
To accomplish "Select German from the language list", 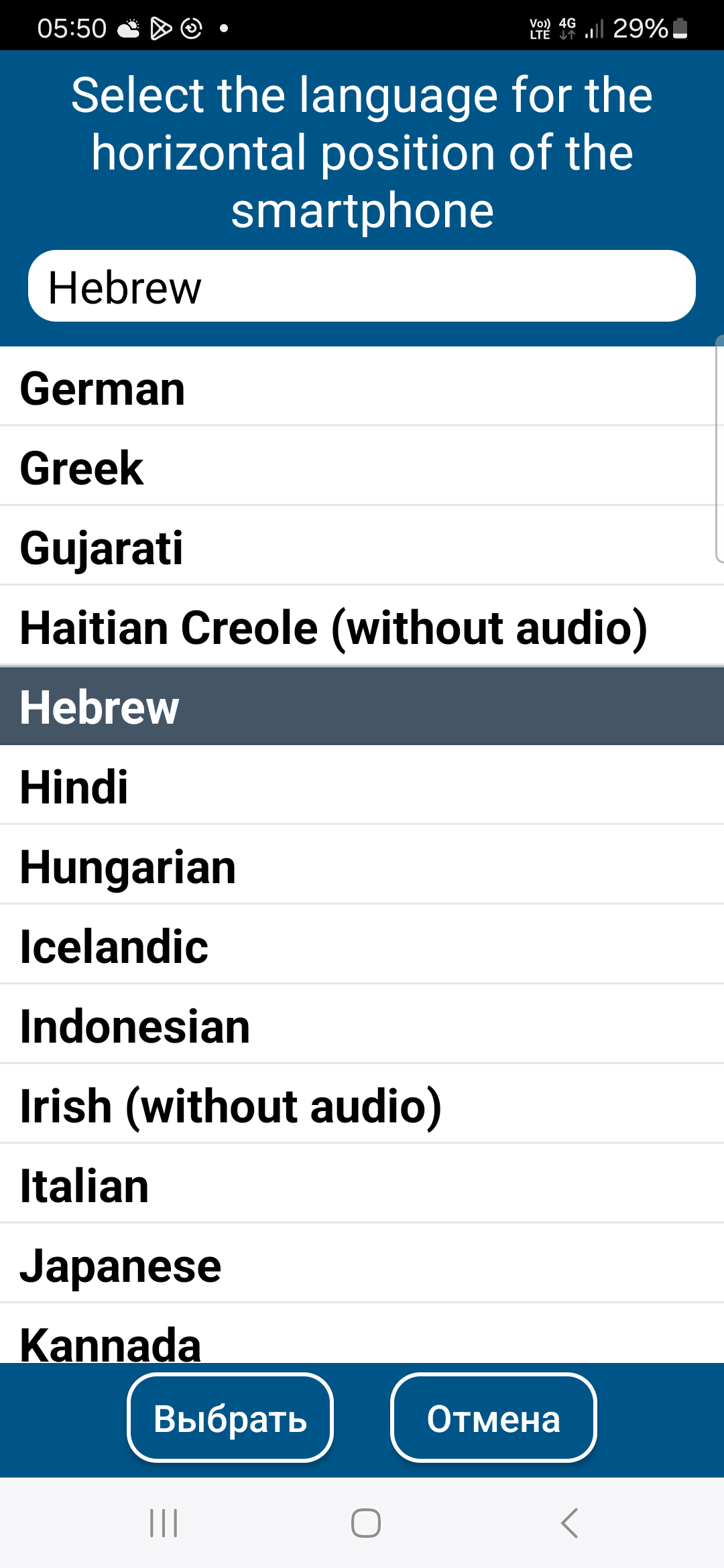I will (362, 389).
